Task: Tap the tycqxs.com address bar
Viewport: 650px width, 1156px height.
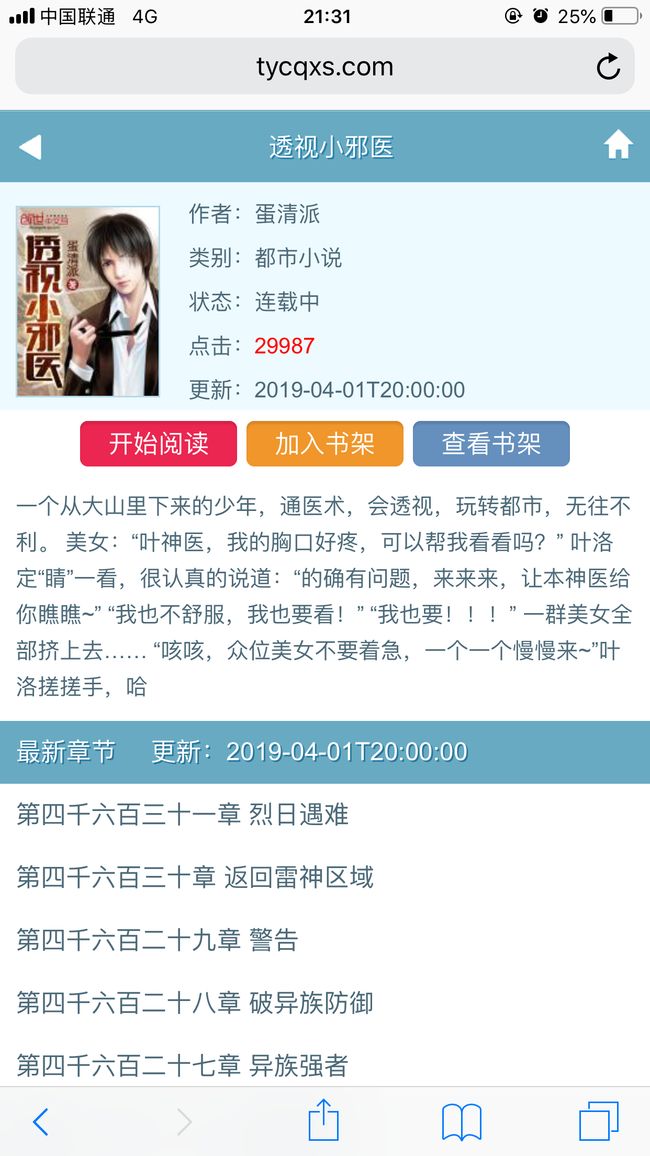Action: pyautogui.click(x=324, y=66)
